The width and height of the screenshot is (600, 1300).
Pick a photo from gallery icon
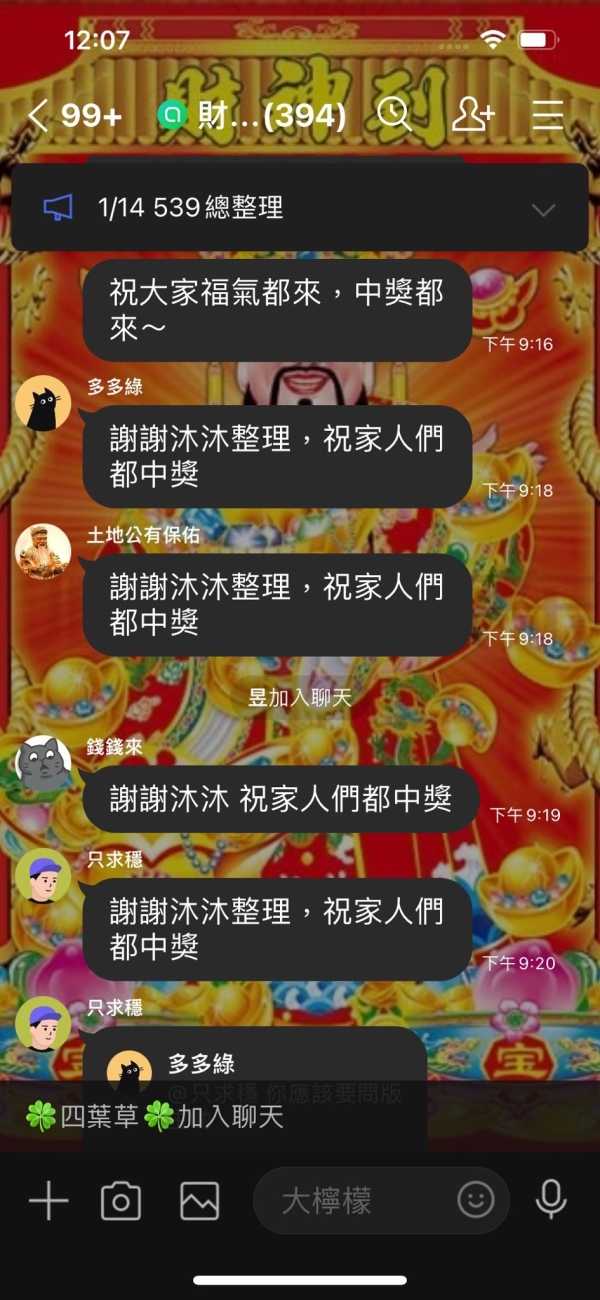199,1200
